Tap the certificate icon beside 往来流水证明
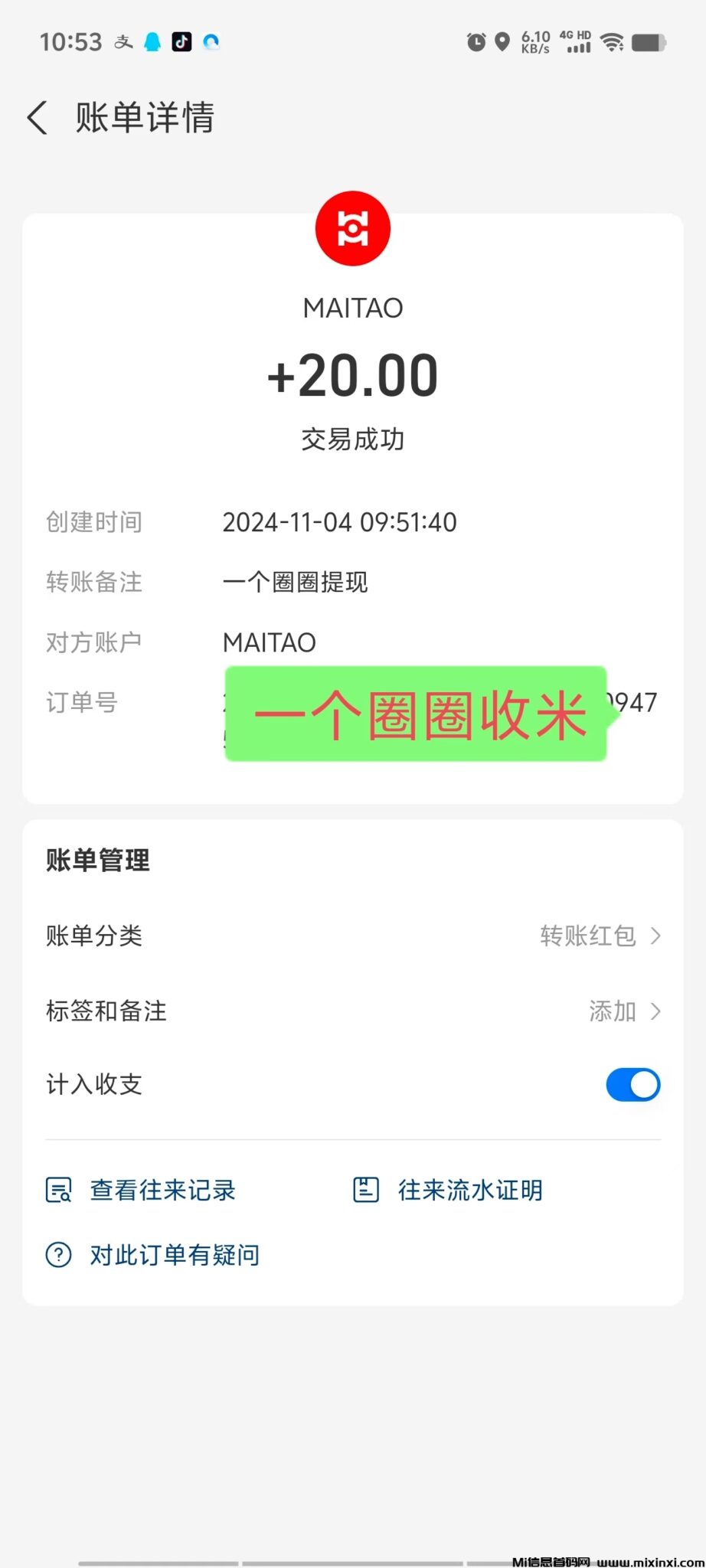706x1568 pixels. click(x=364, y=1190)
